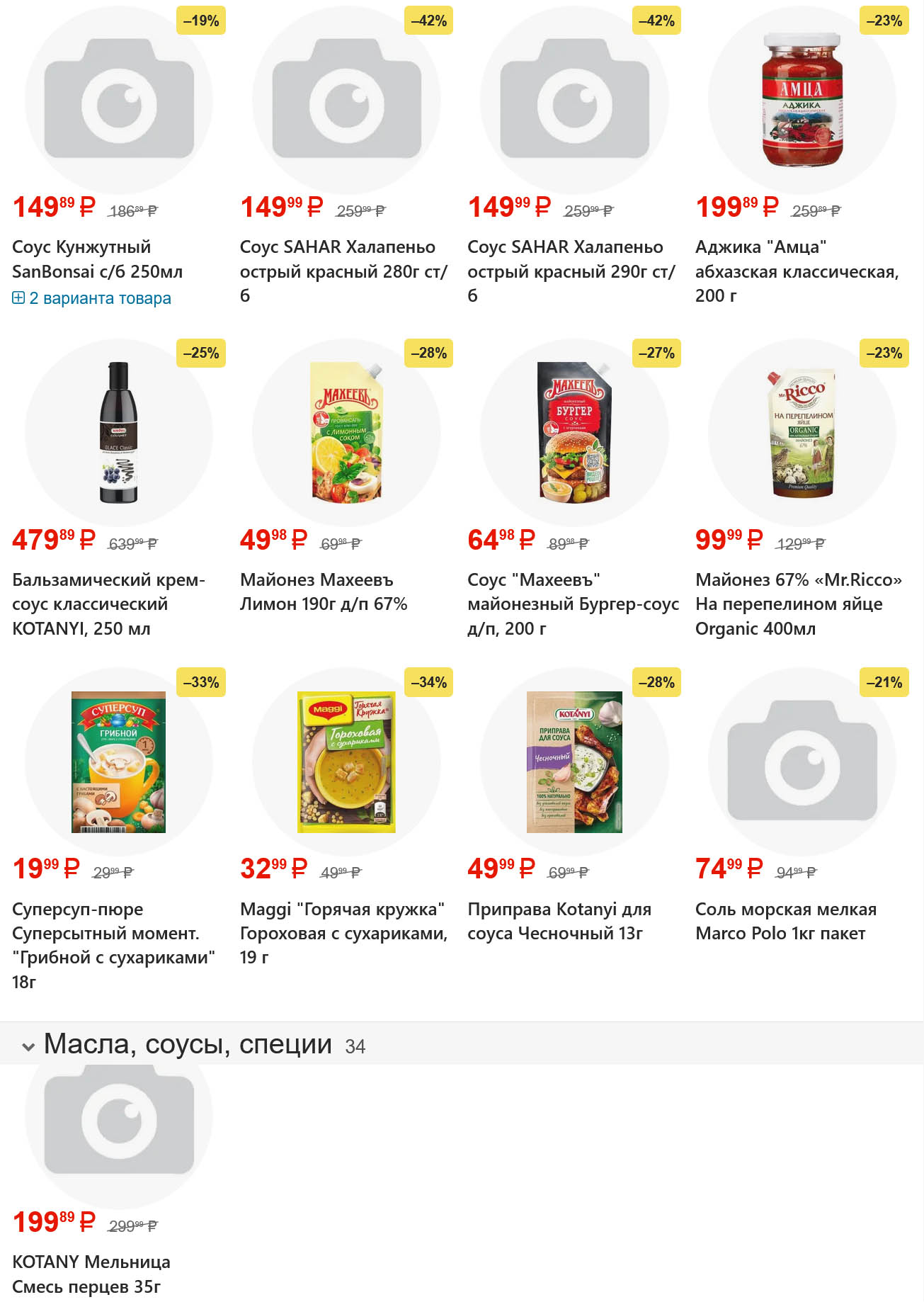
Task: Open Mr.Ricco mayonnaise на перепелином яйце
Action: tap(798, 604)
